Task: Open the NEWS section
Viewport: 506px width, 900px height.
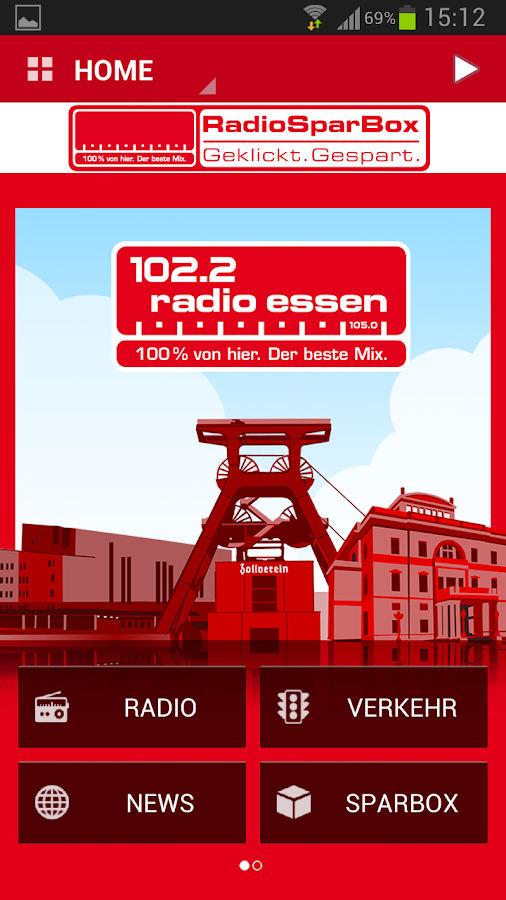Action: pyautogui.click(x=132, y=802)
